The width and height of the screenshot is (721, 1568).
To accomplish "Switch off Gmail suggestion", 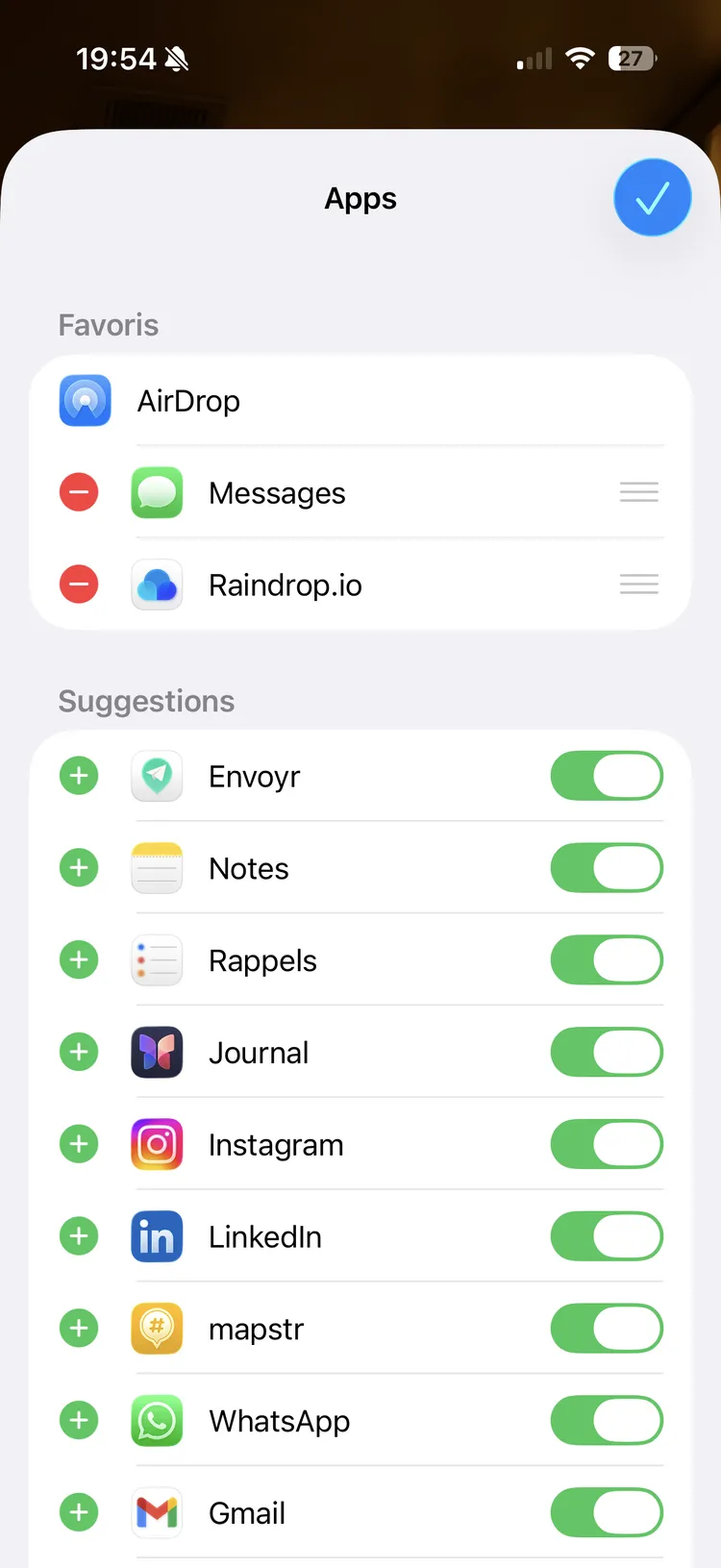I will (x=607, y=1512).
